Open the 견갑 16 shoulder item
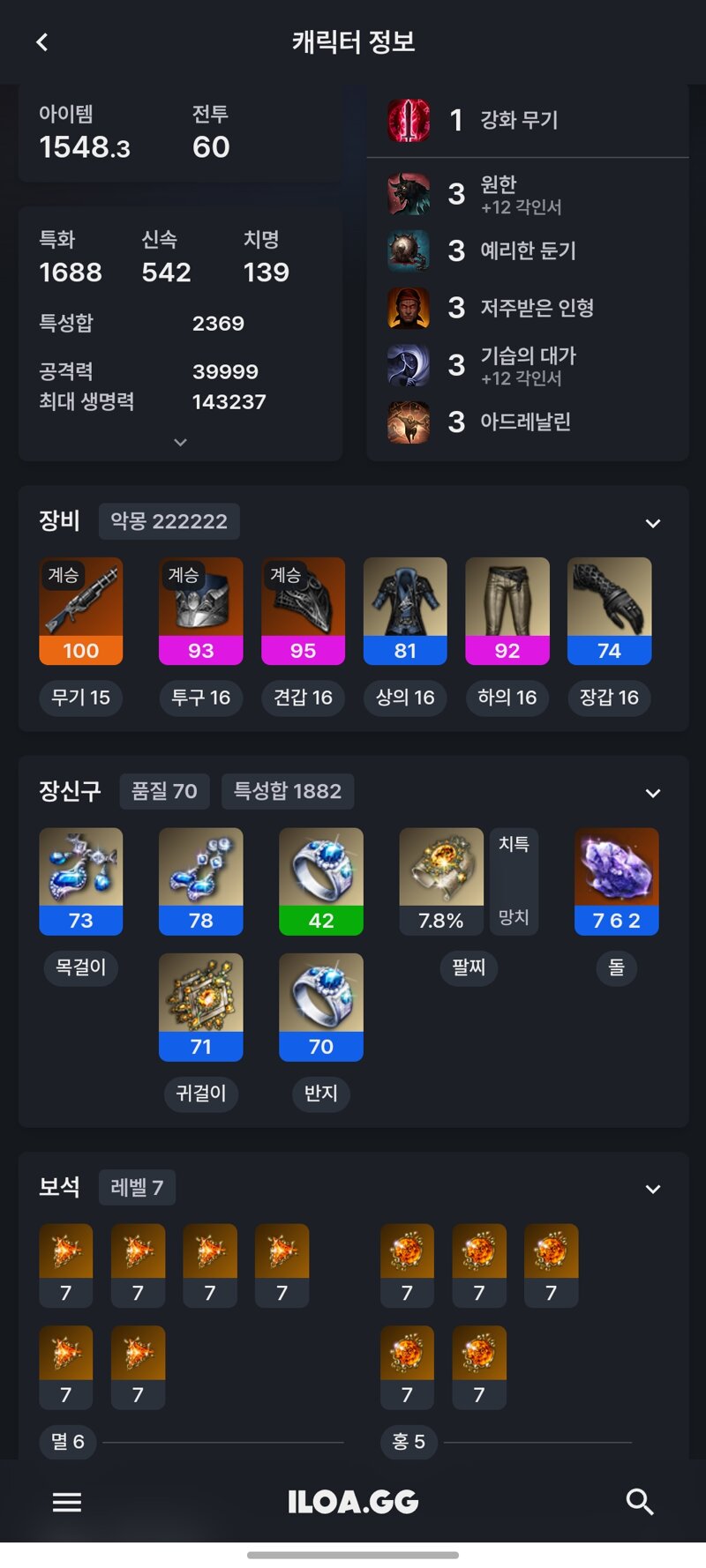 tap(303, 610)
